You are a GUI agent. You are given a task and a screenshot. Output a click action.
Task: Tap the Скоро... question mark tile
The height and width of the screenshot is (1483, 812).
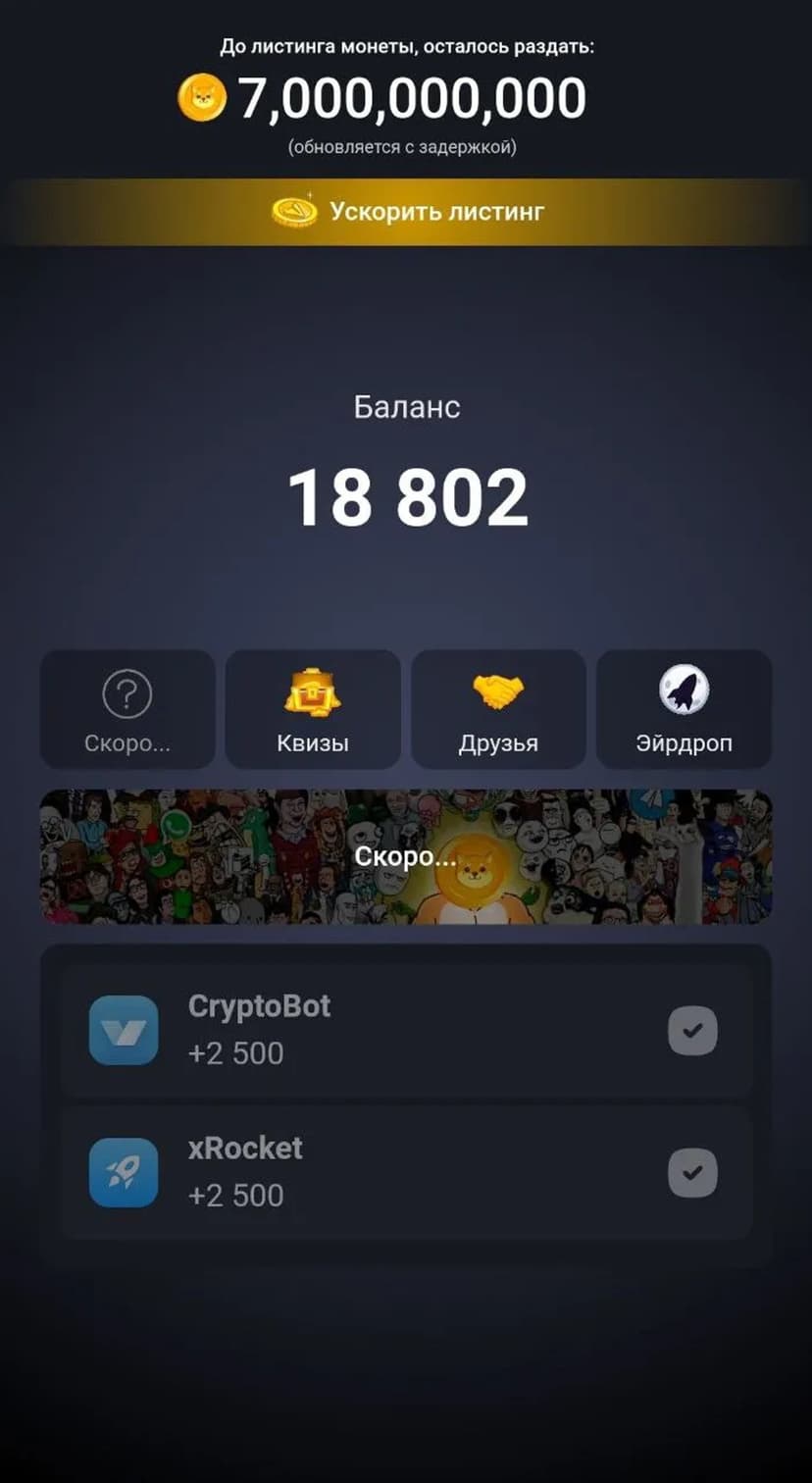(127, 709)
